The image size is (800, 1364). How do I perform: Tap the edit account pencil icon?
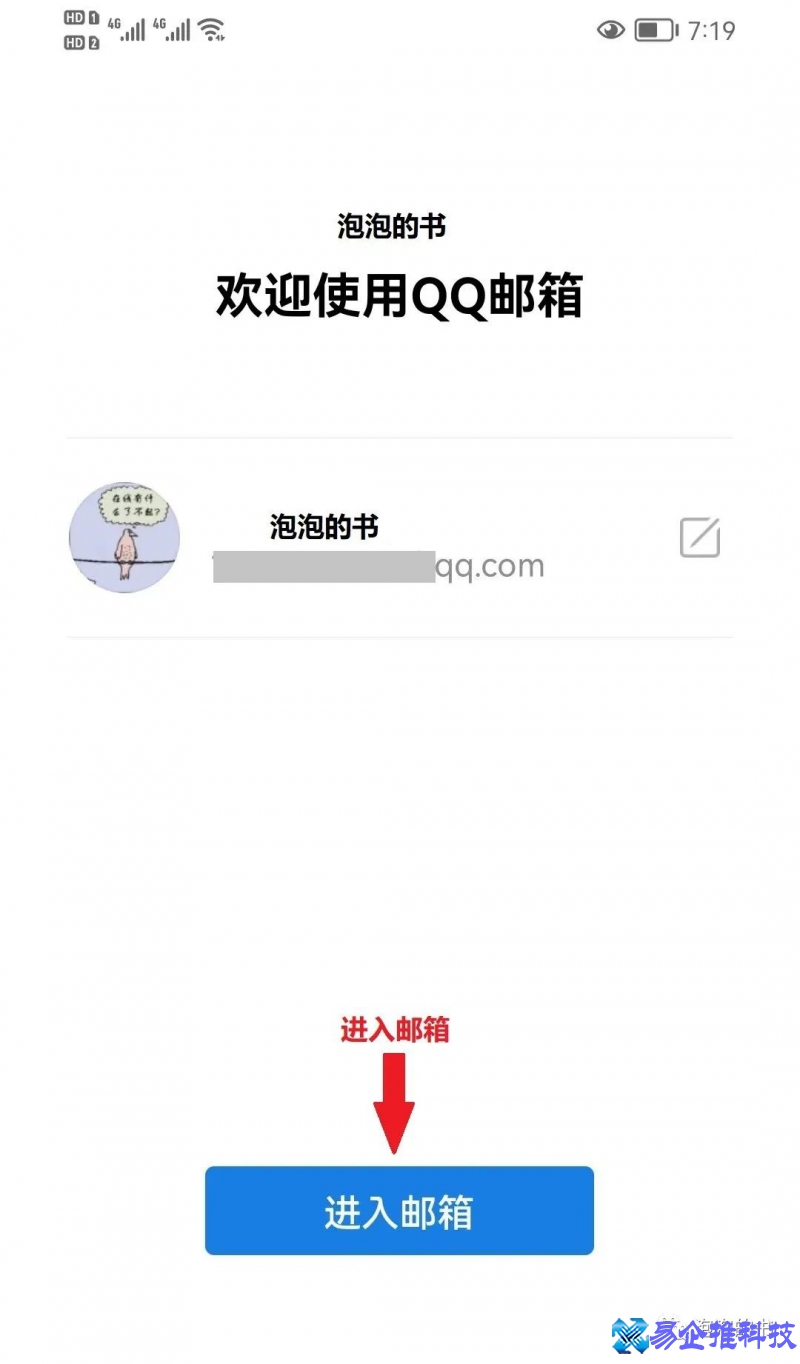(x=699, y=539)
